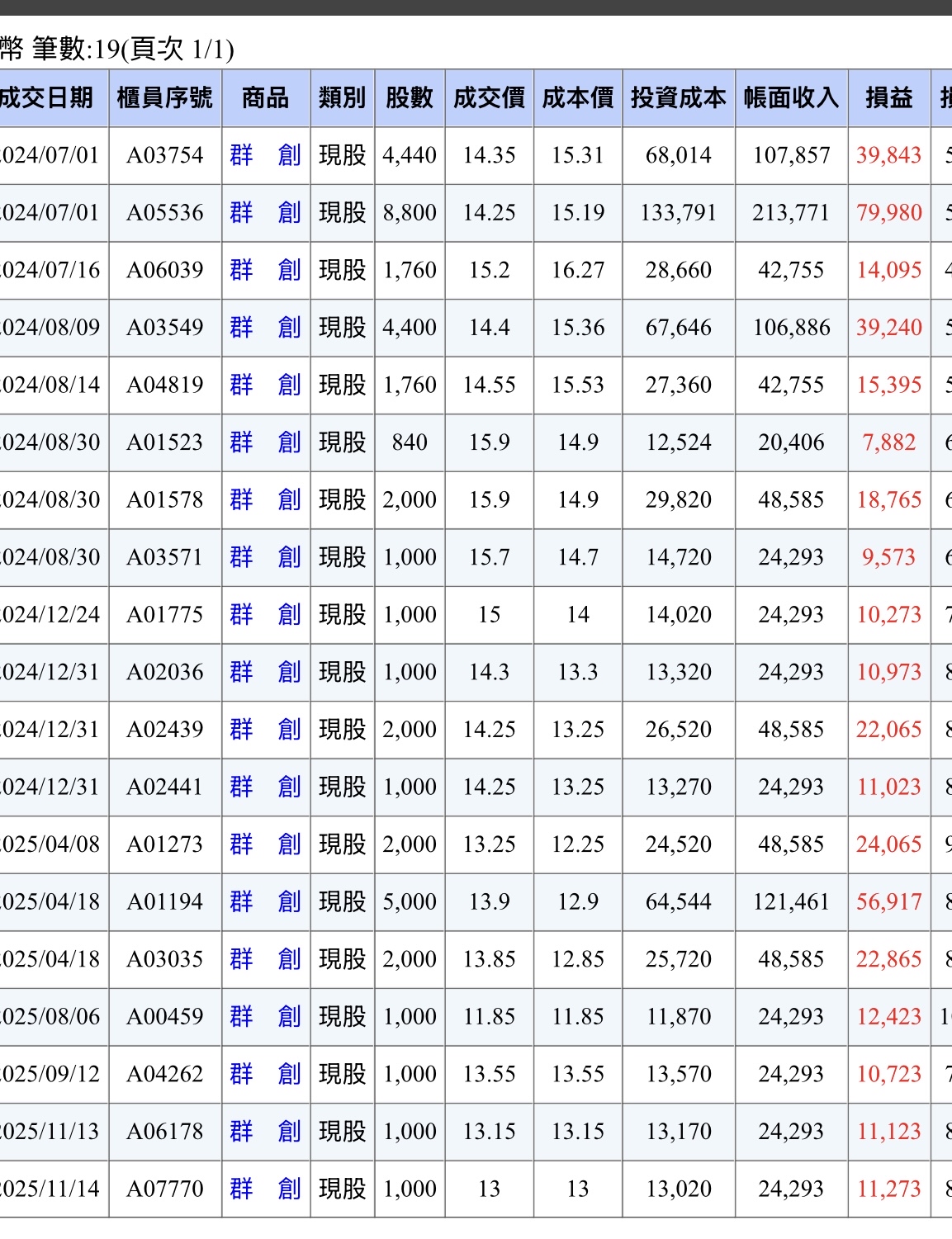
Task: Tap the 群創 link for order A02036
Action: tap(265, 672)
